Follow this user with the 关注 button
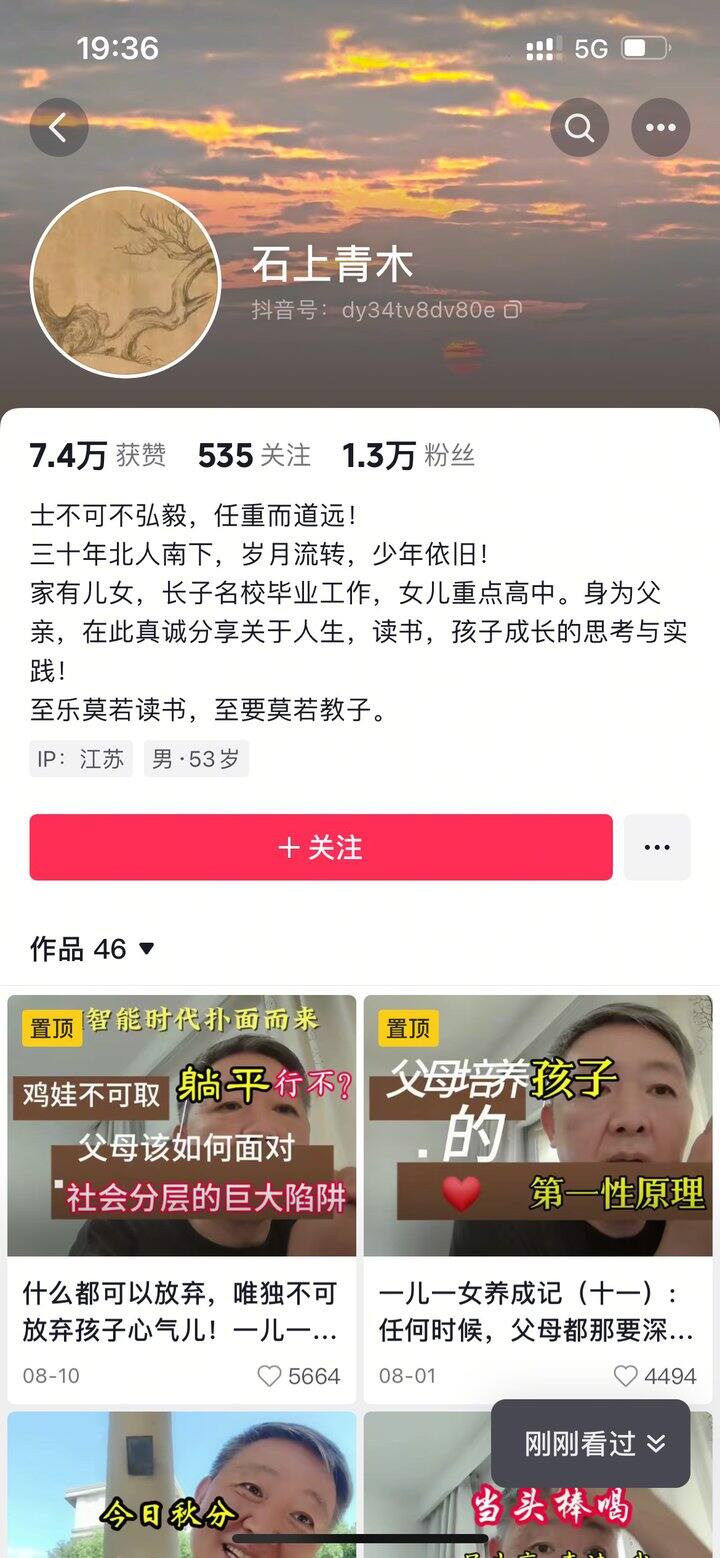Viewport: 720px width, 1558px height. 321,847
